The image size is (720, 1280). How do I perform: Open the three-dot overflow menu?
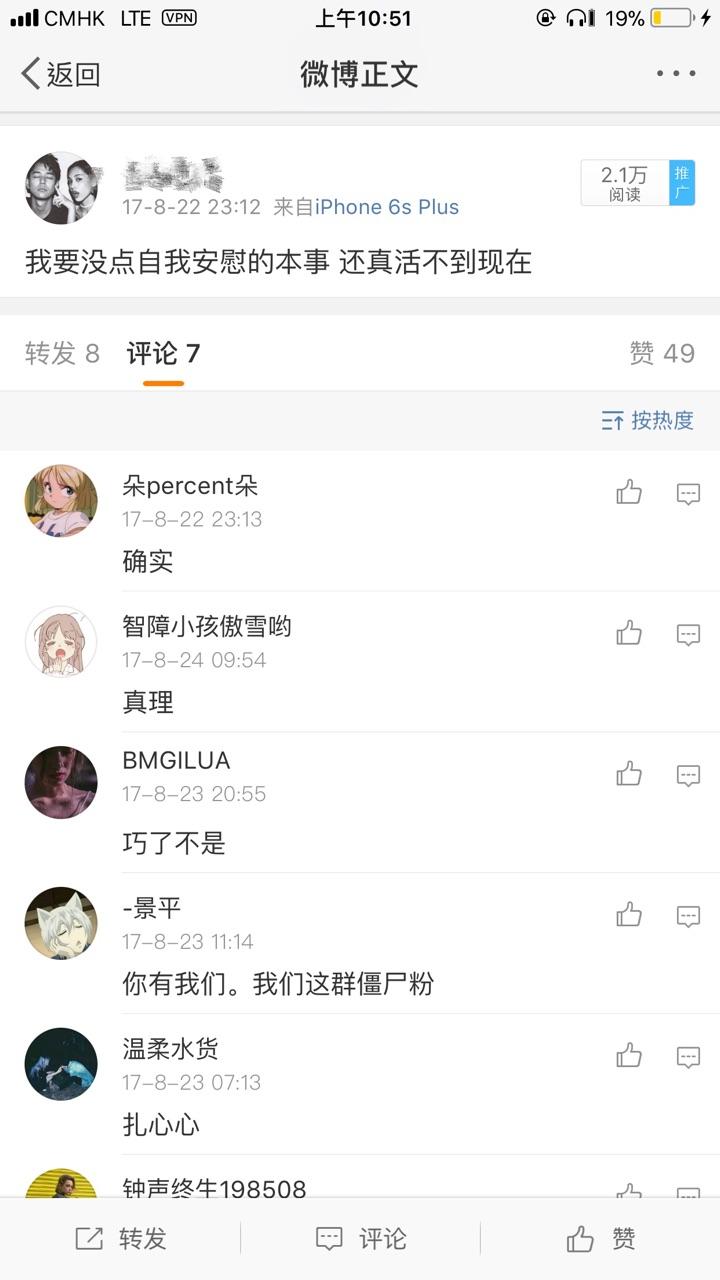[676, 74]
